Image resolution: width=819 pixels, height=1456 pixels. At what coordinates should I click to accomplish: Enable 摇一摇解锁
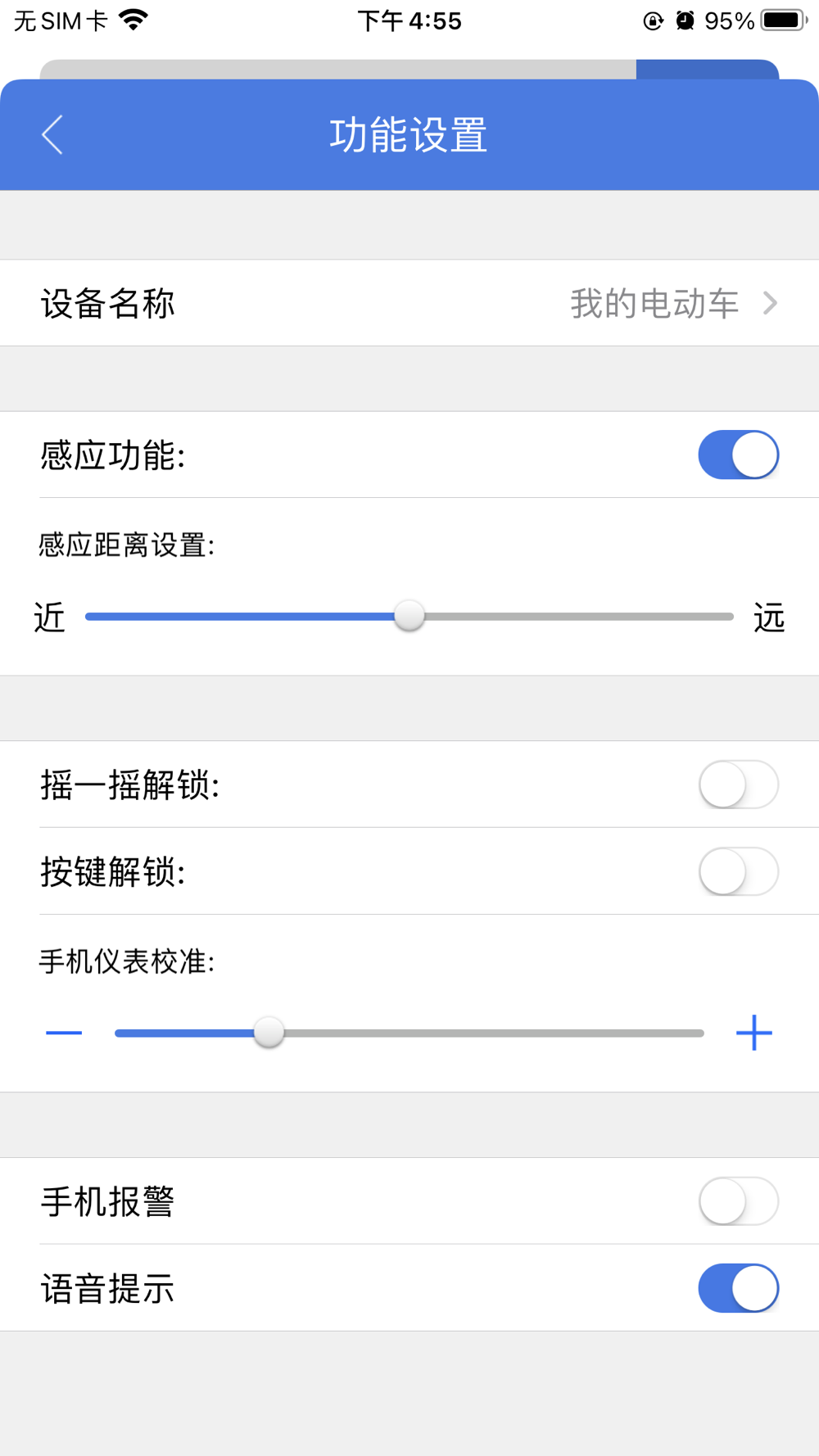pos(738,785)
